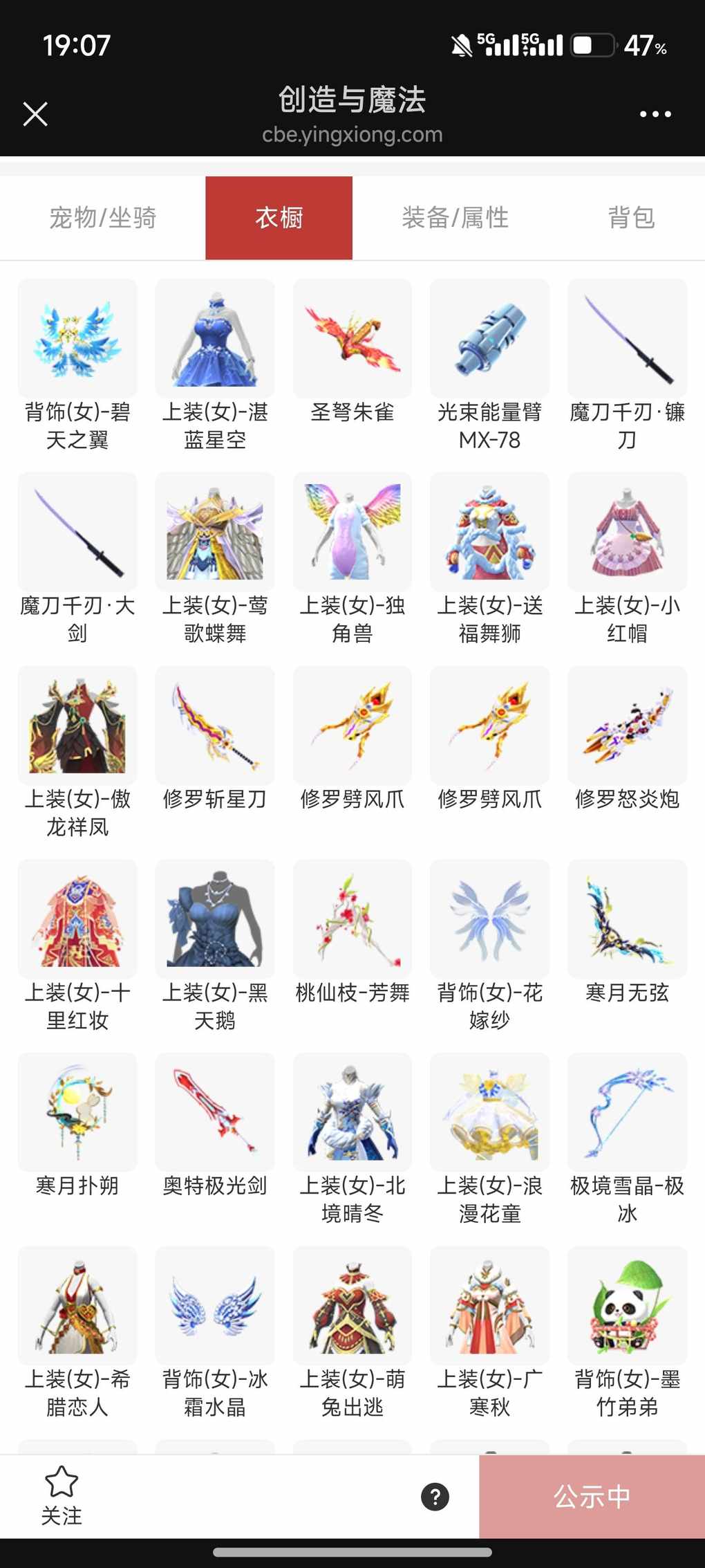This screenshot has height=1568, width=705.
Task: View 光束能量臂MX-78 item
Action: pyautogui.click(x=489, y=339)
